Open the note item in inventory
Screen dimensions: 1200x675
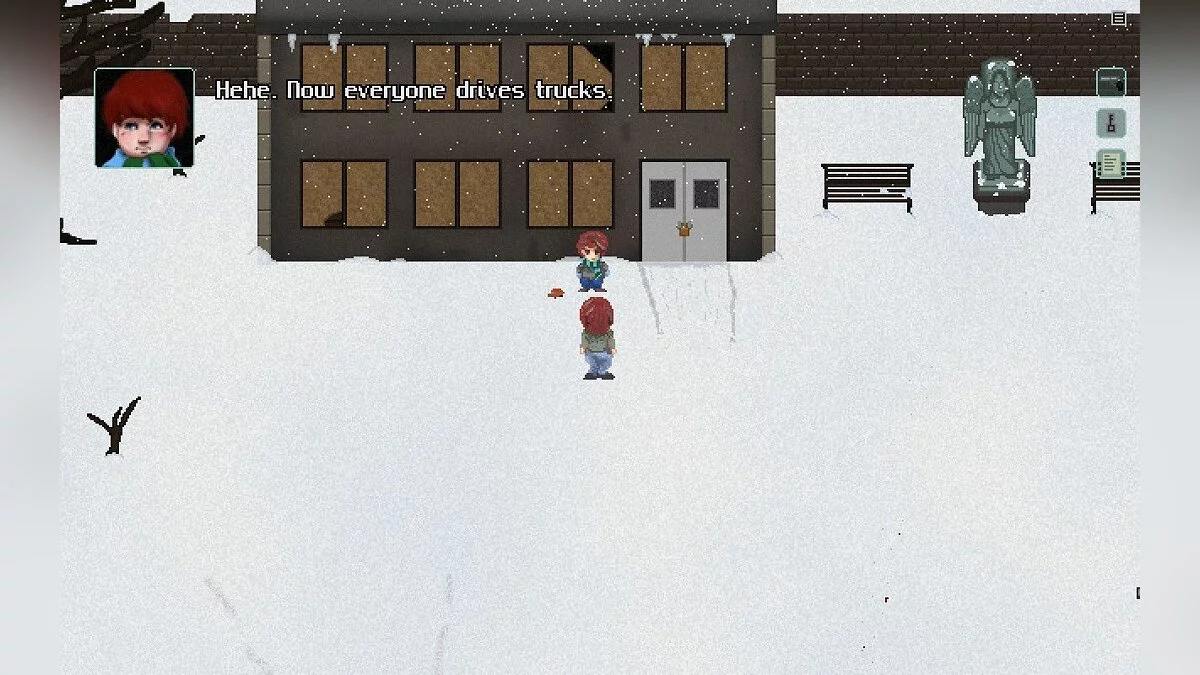(x=1111, y=164)
